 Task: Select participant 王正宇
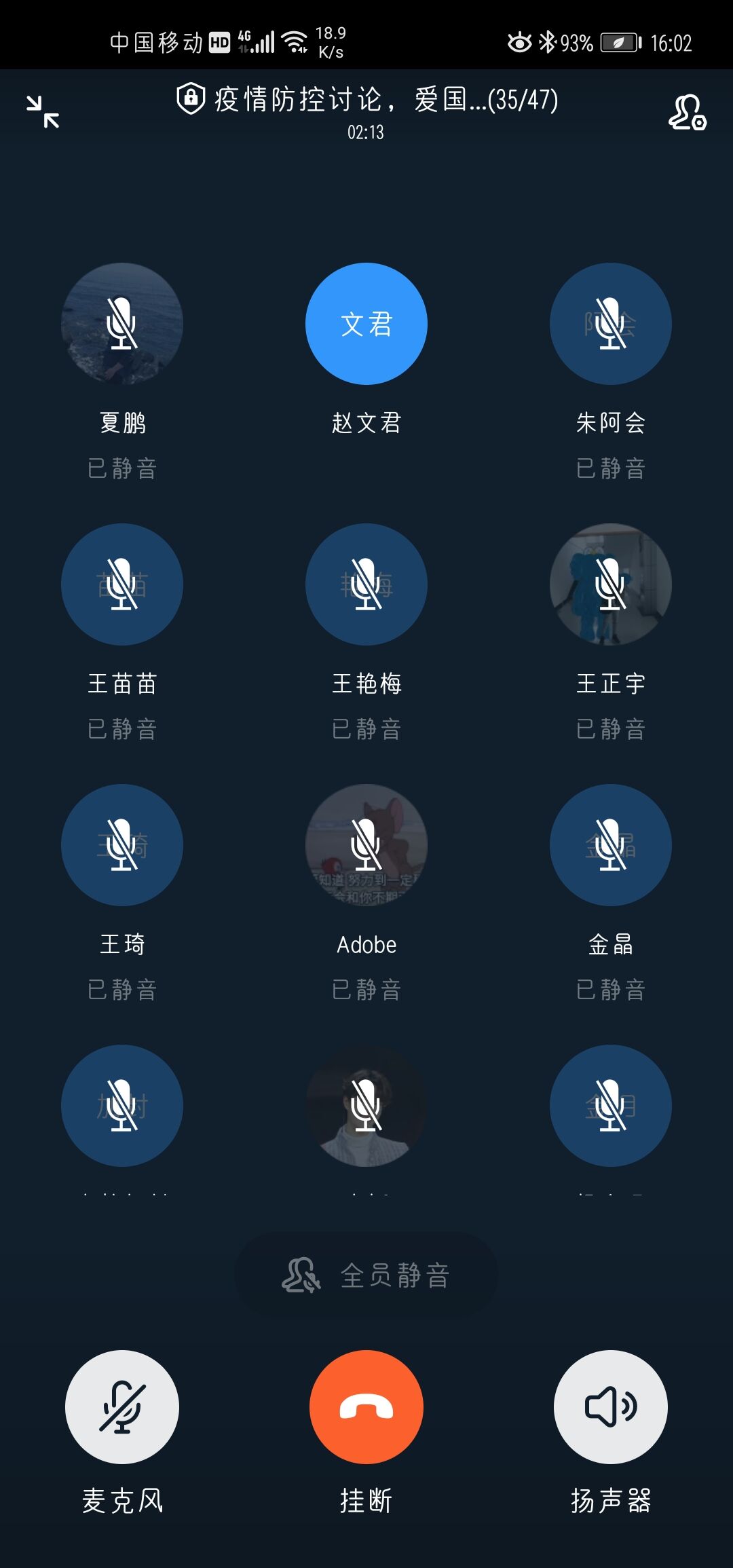point(611,584)
